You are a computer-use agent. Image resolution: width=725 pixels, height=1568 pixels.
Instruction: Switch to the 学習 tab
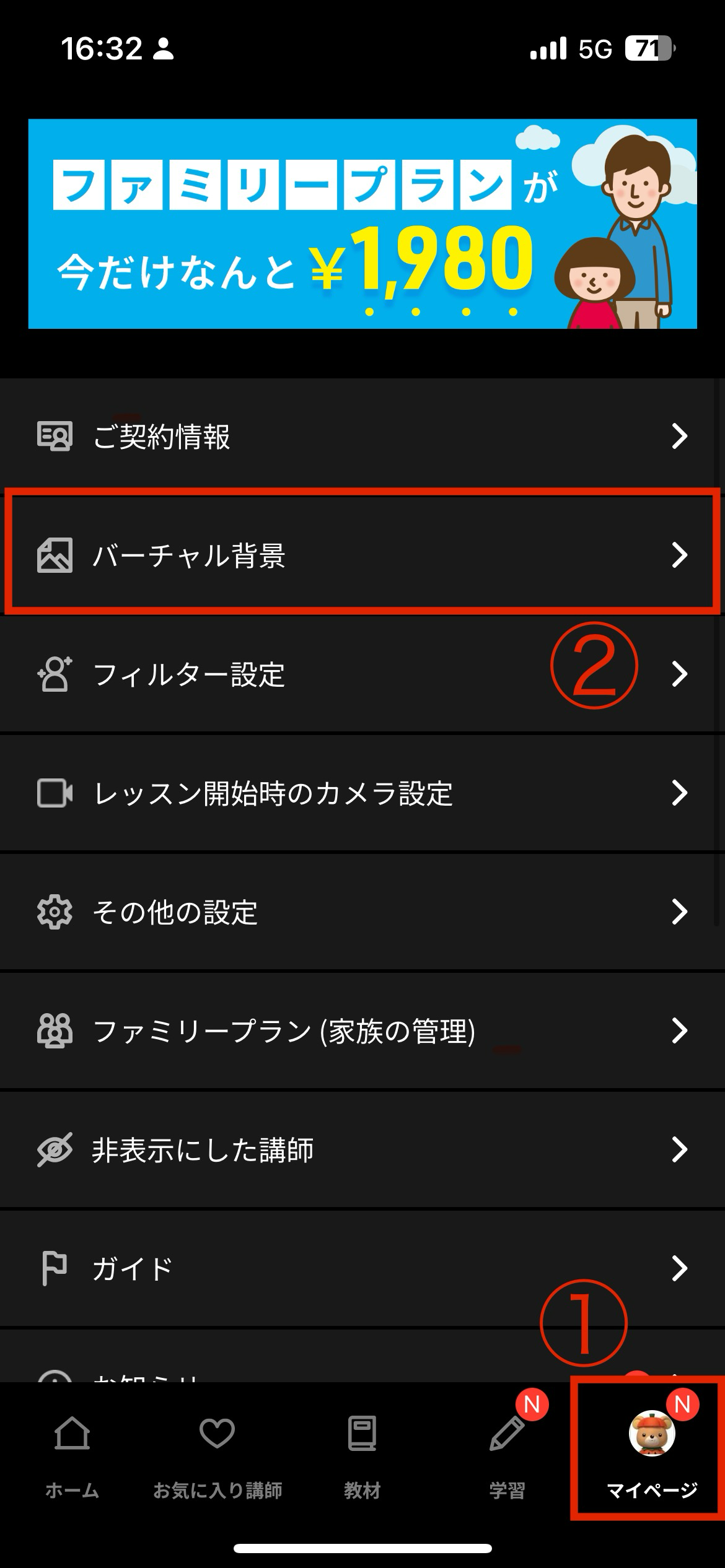tap(507, 1457)
